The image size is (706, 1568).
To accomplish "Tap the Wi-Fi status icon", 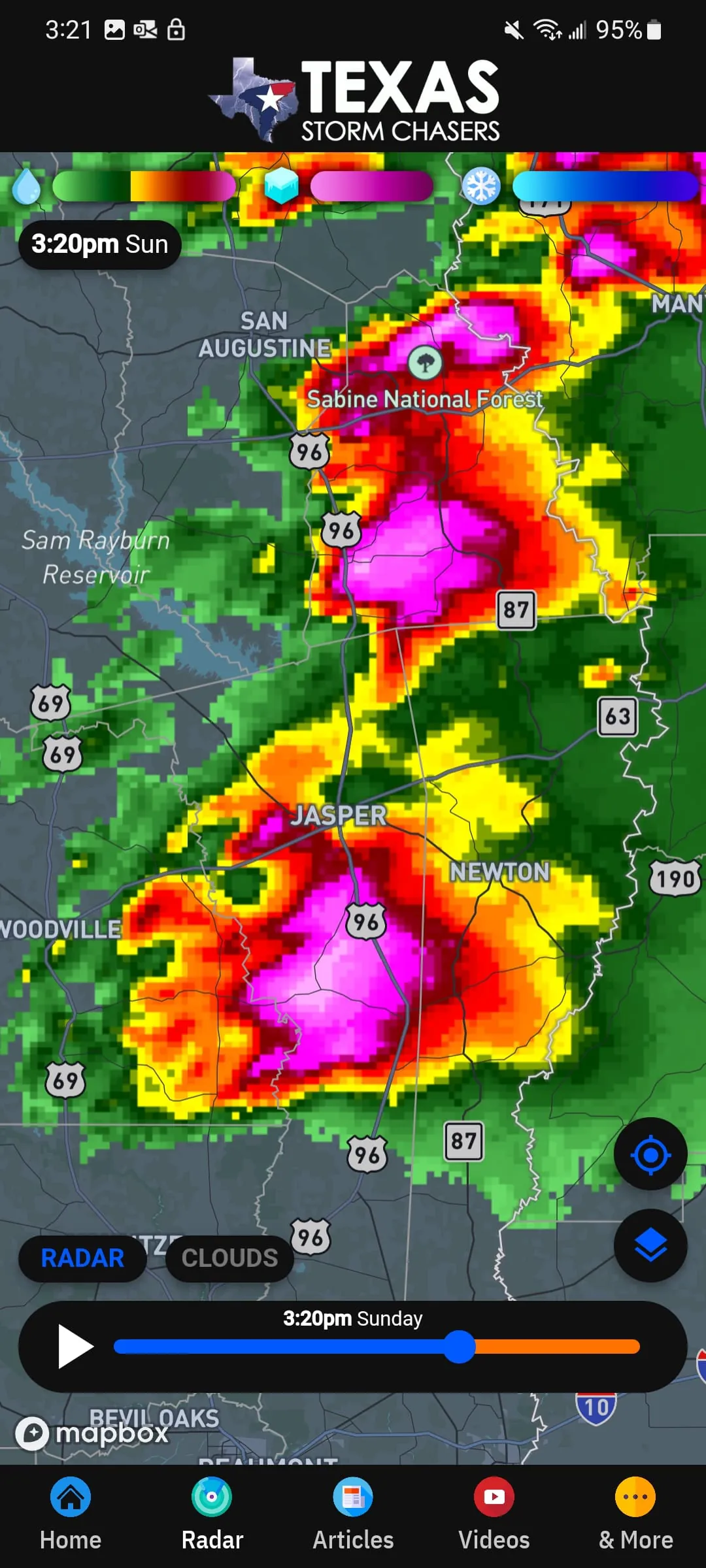I will (546, 27).
